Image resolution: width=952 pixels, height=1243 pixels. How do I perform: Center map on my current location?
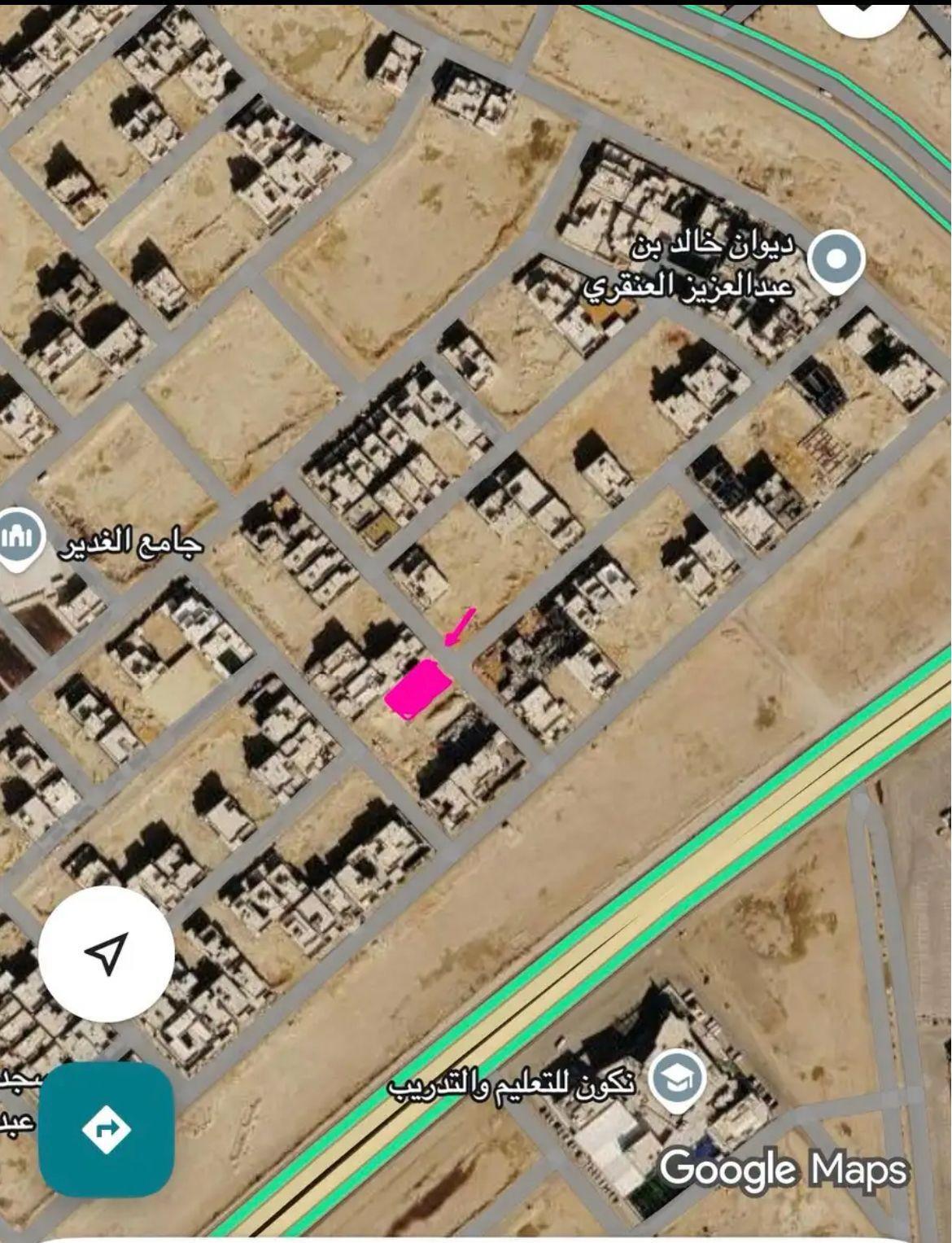106,952
